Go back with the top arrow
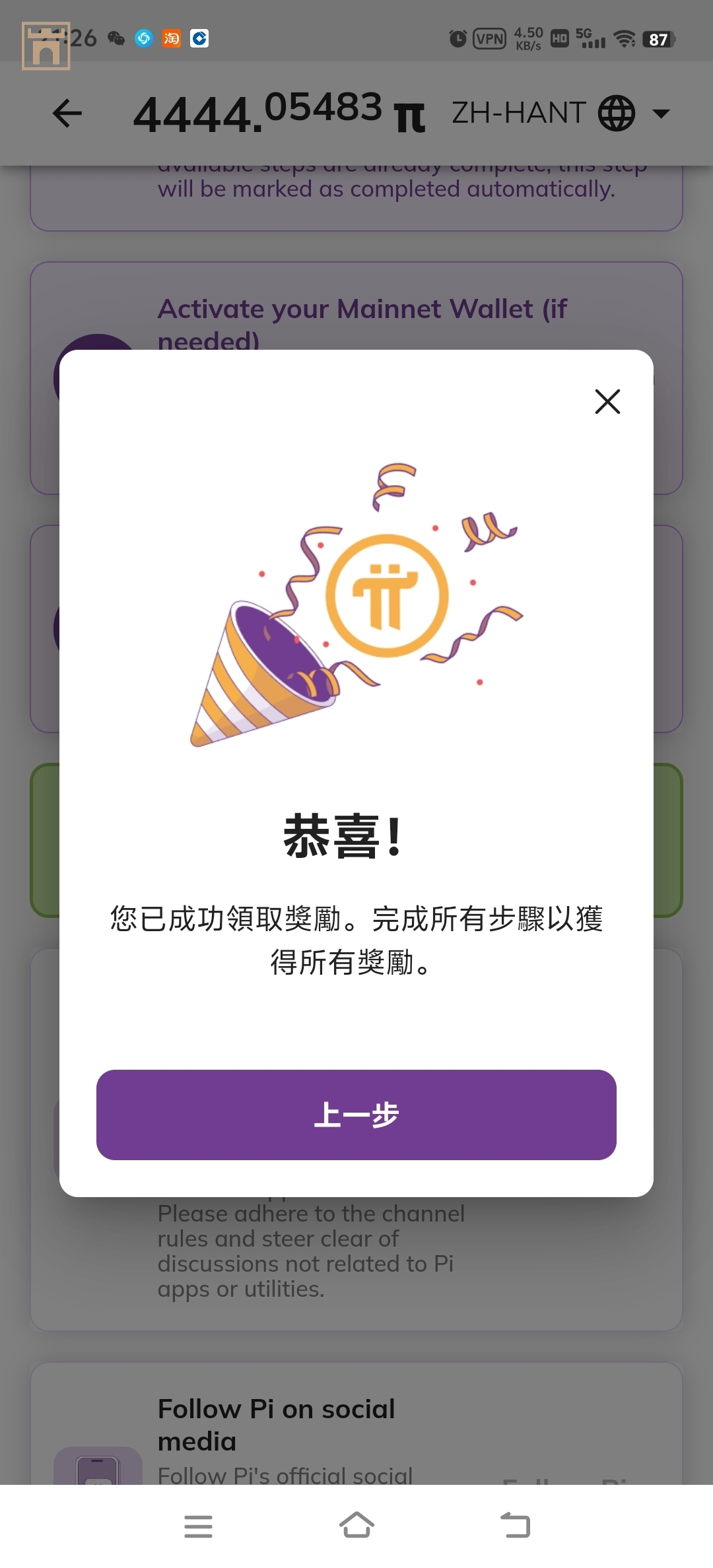 click(x=67, y=114)
